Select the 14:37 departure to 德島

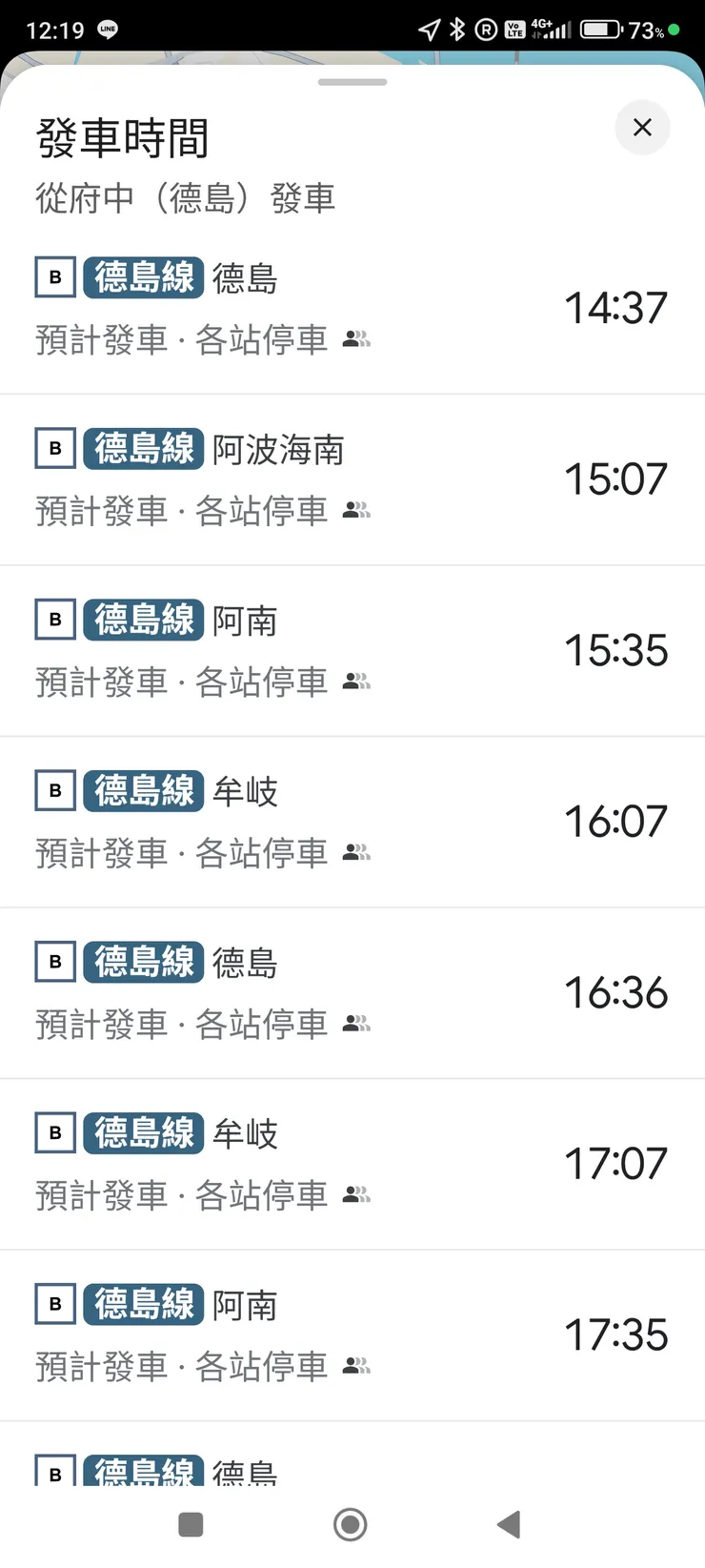(352, 307)
